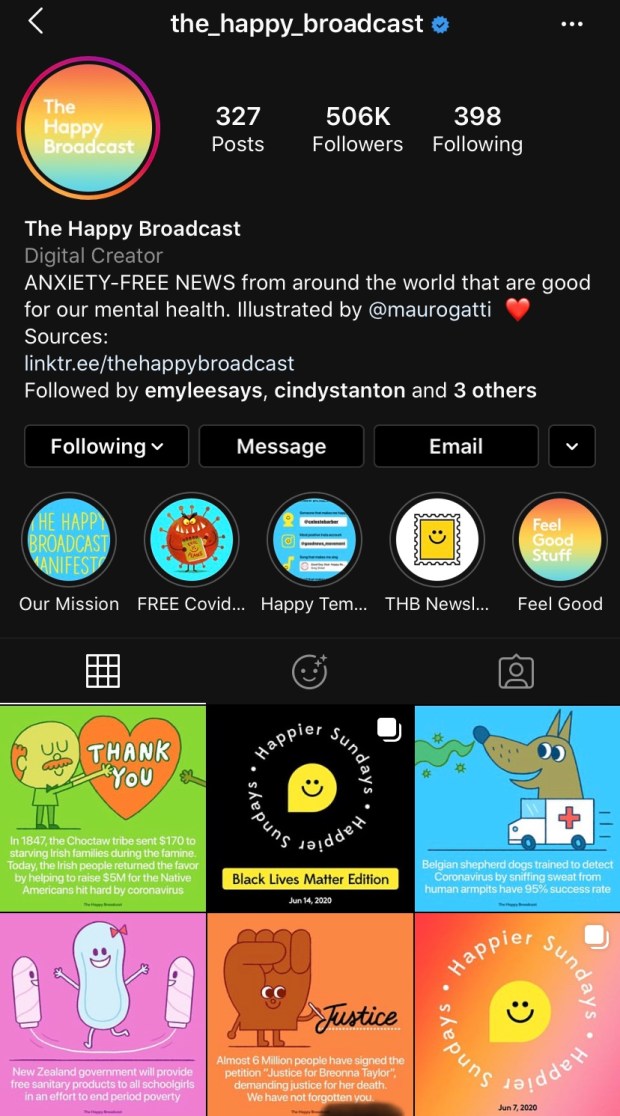Image resolution: width=620 pixels, height=1116 pixels.
Task: View The Happy Broadcast profile picture
Action: 88,129
